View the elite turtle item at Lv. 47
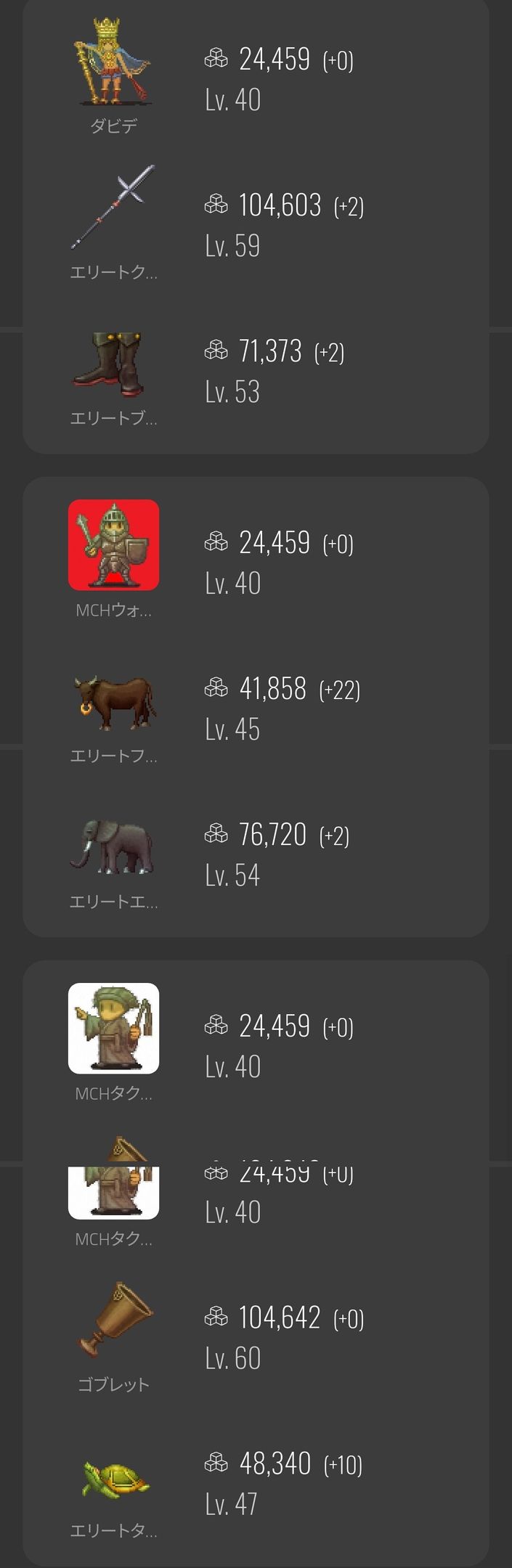Image resolution: width=512 pixels, height=1568 pixels. 113,1479
